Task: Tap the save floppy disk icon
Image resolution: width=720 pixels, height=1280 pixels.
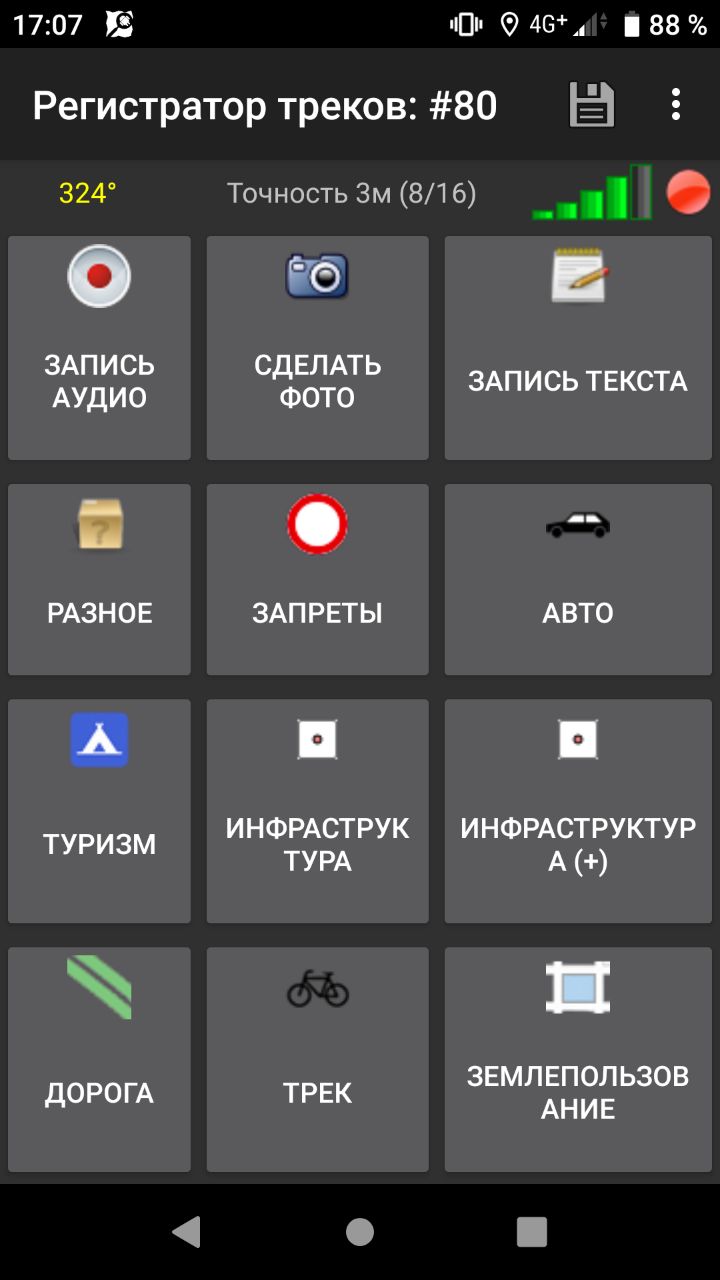Action: coord(592,104)
